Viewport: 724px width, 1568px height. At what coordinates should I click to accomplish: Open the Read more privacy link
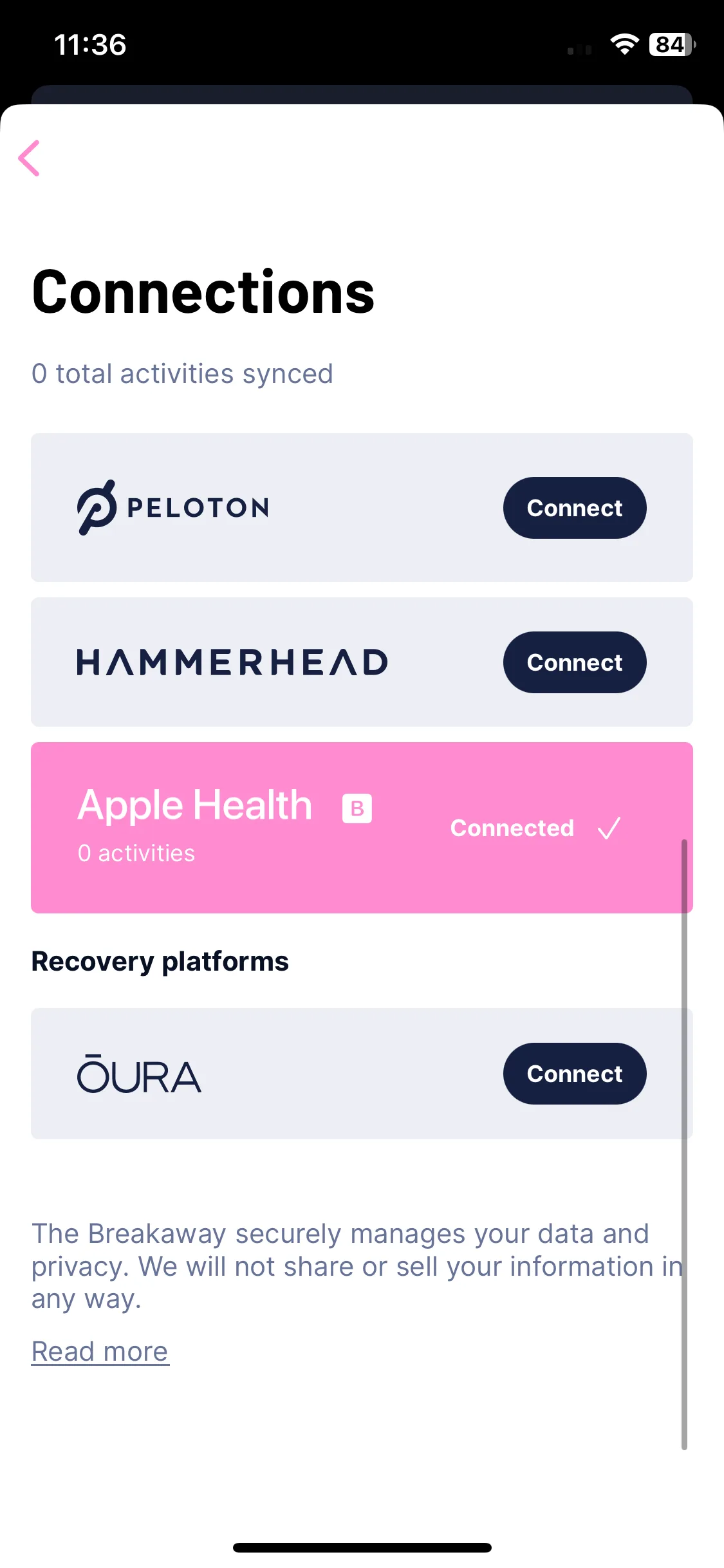100,1351
